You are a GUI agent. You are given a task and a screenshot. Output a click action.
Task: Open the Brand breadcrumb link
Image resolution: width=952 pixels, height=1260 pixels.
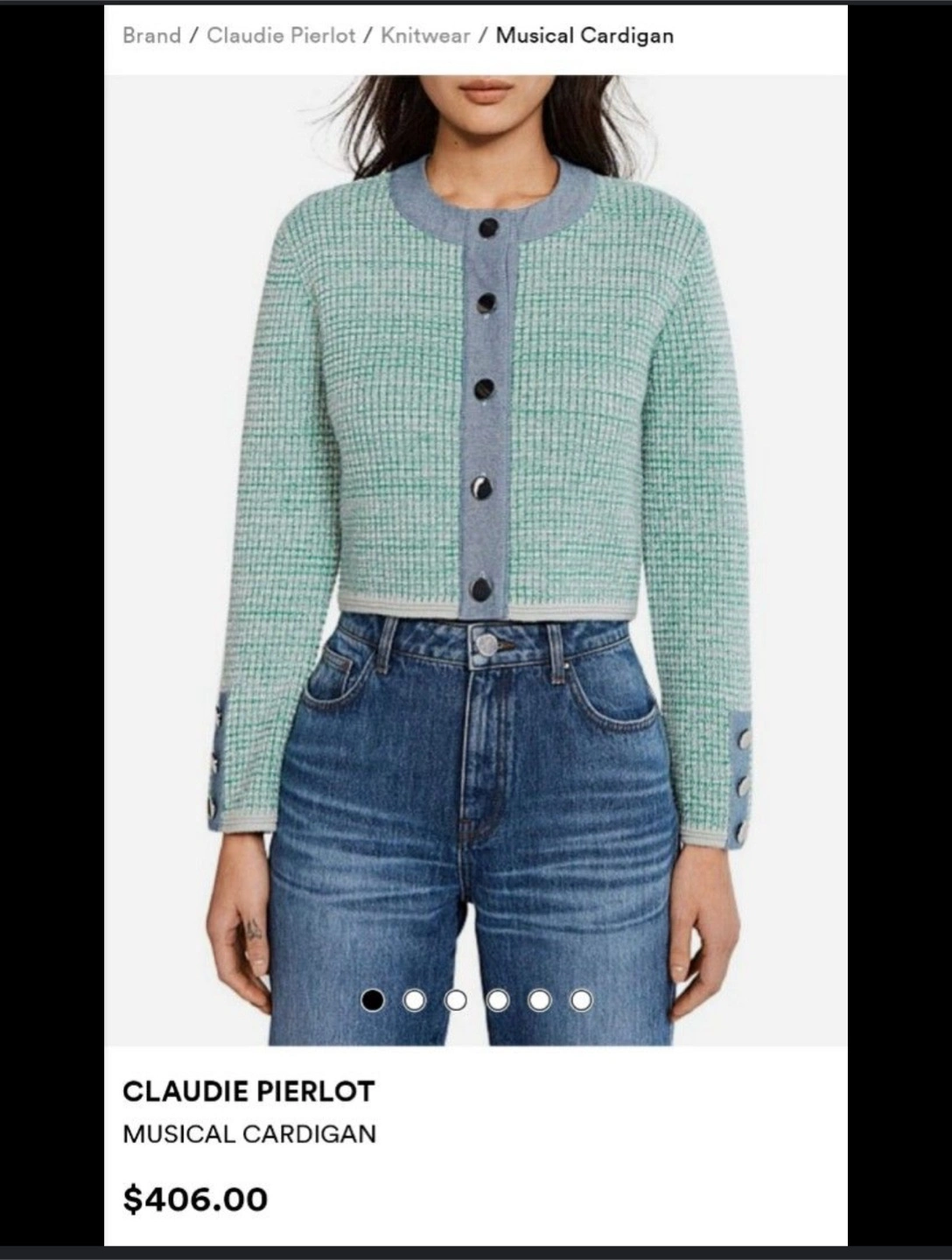[151, 36]
